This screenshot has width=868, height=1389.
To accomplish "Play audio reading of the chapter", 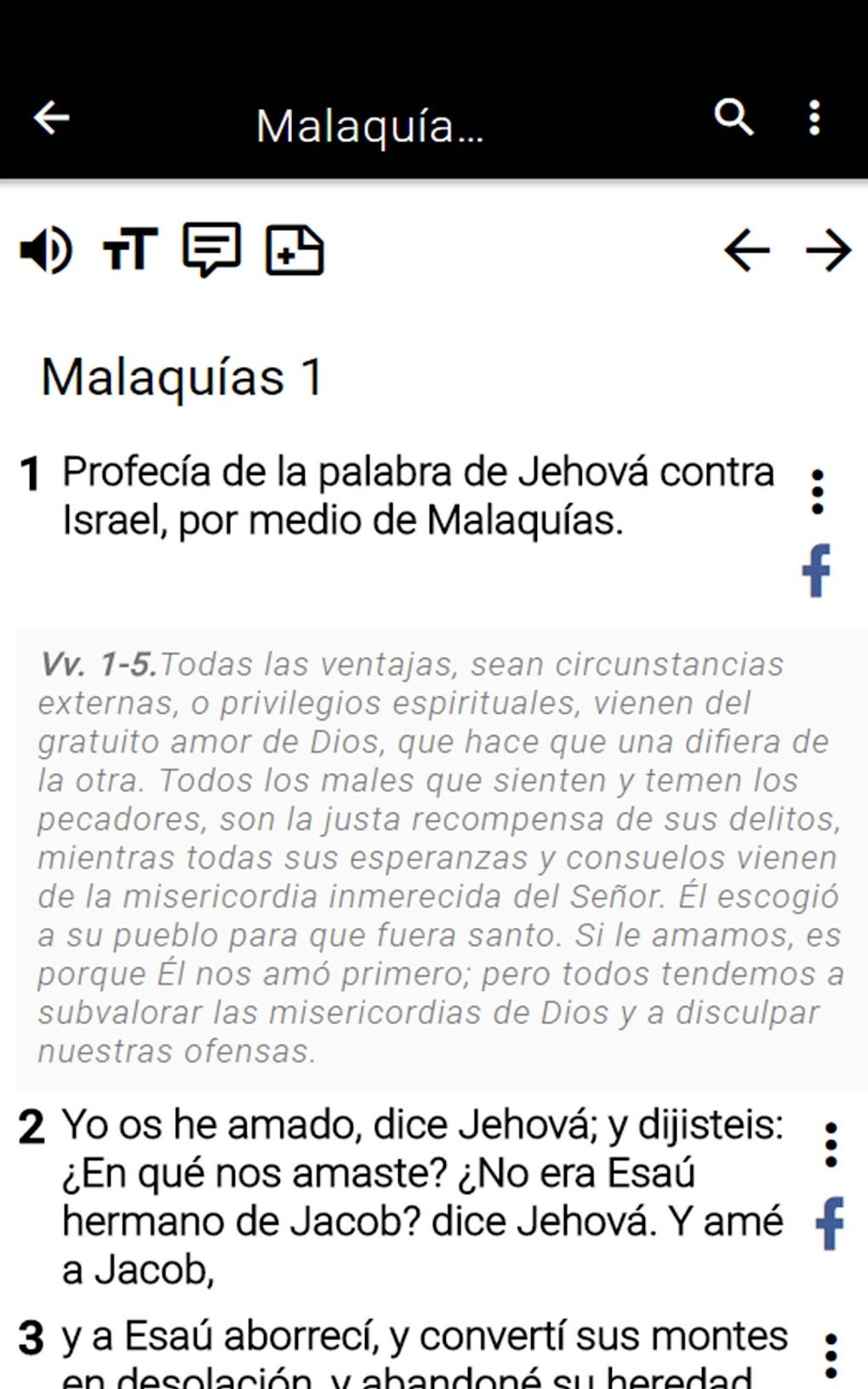I will [46, 250].
